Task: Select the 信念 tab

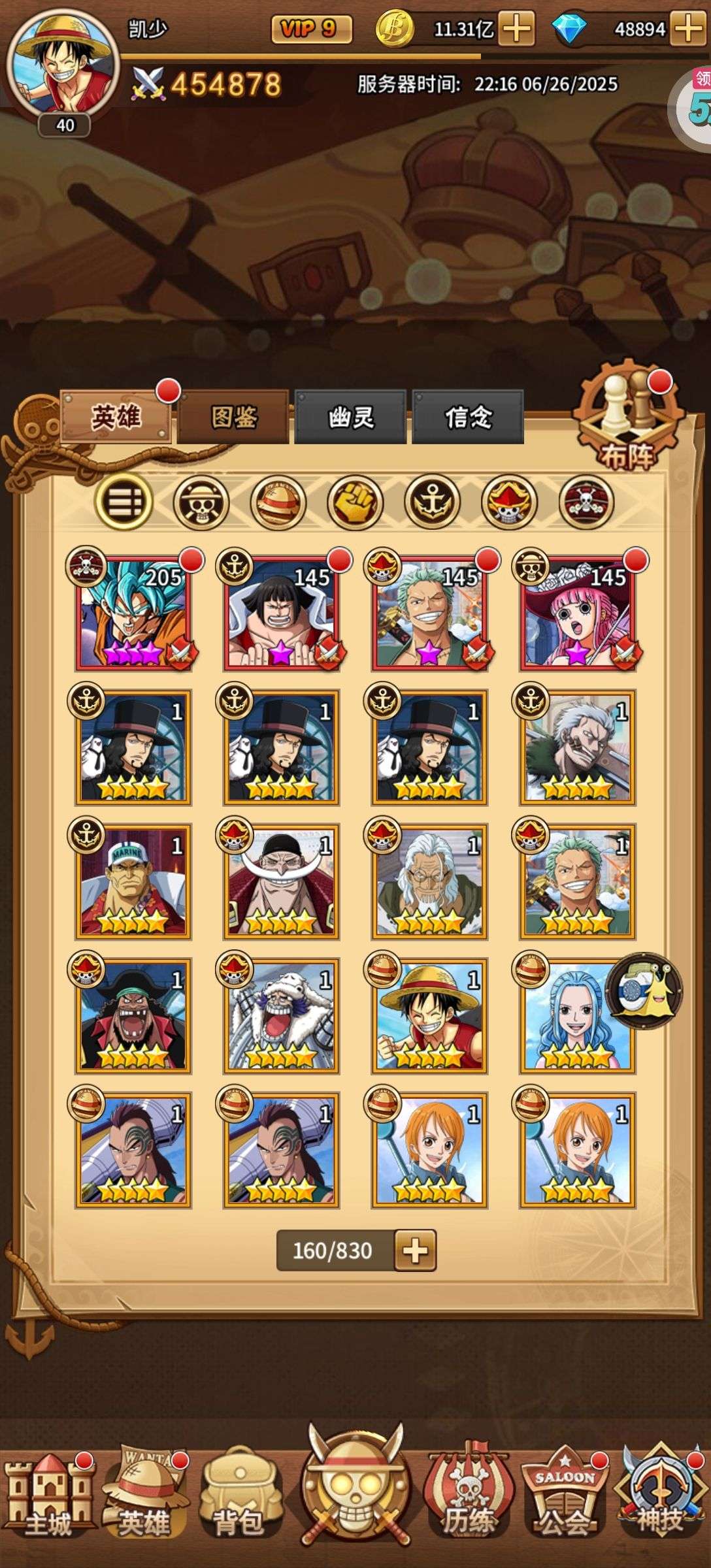Action: pyautogui.click(x=468, y=417)
